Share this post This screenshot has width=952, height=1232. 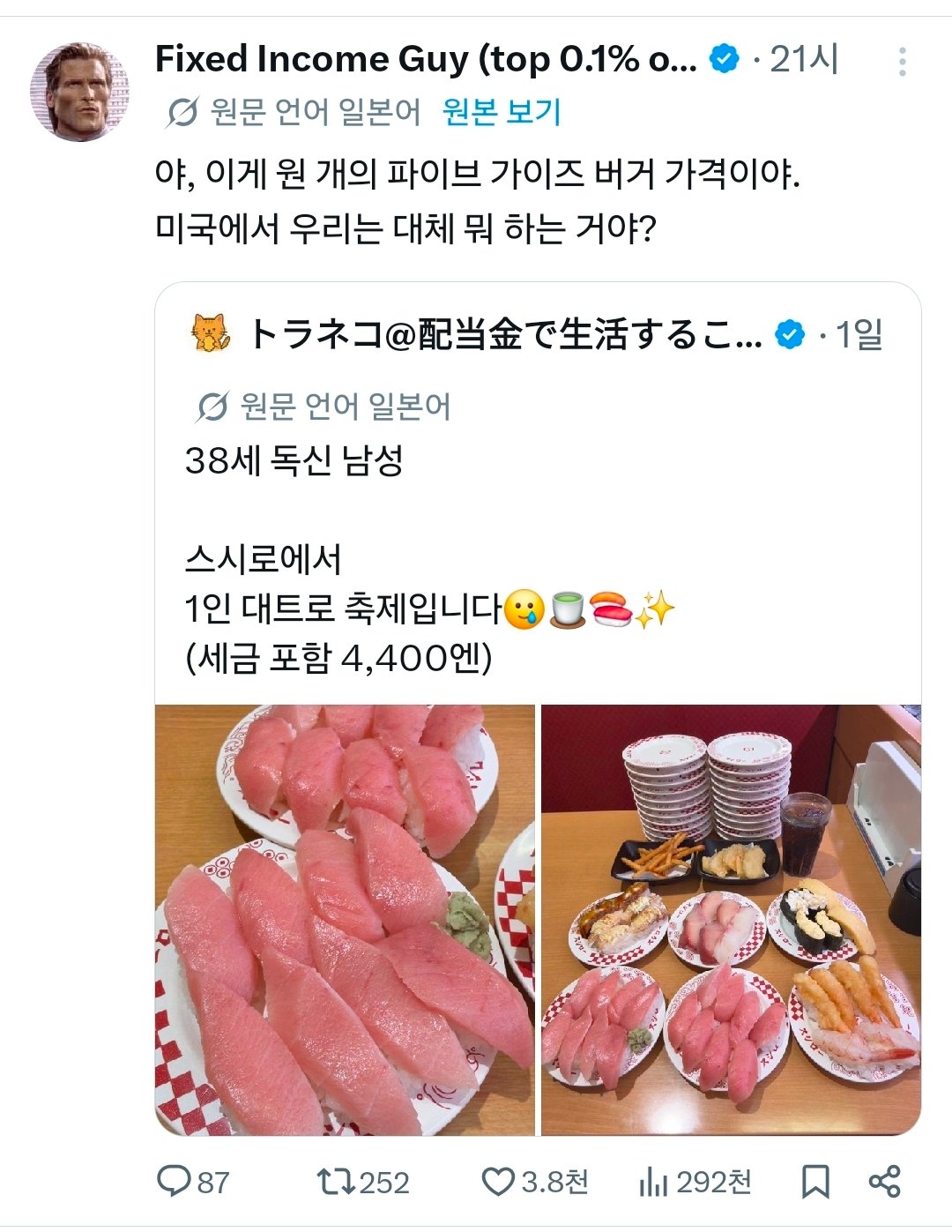point(884,1182)
